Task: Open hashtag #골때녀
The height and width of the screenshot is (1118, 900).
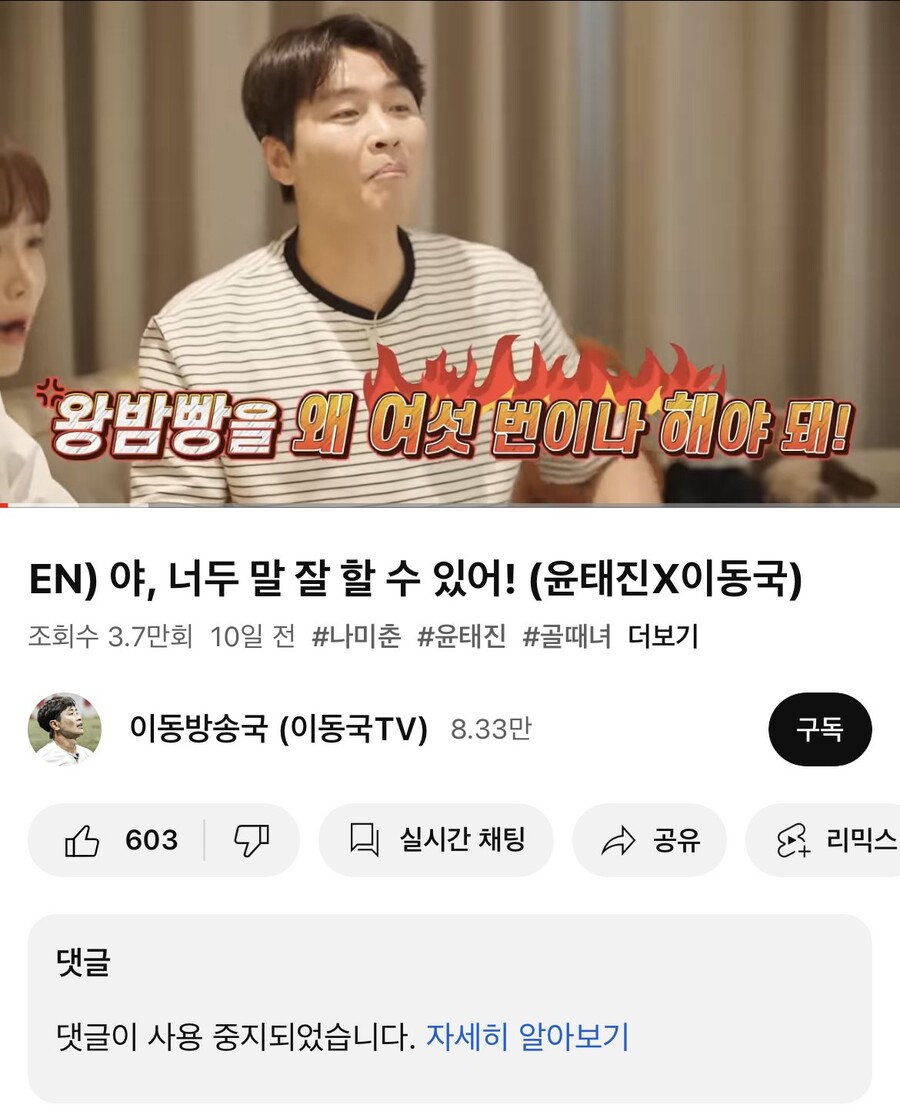Action: [566, 636]
